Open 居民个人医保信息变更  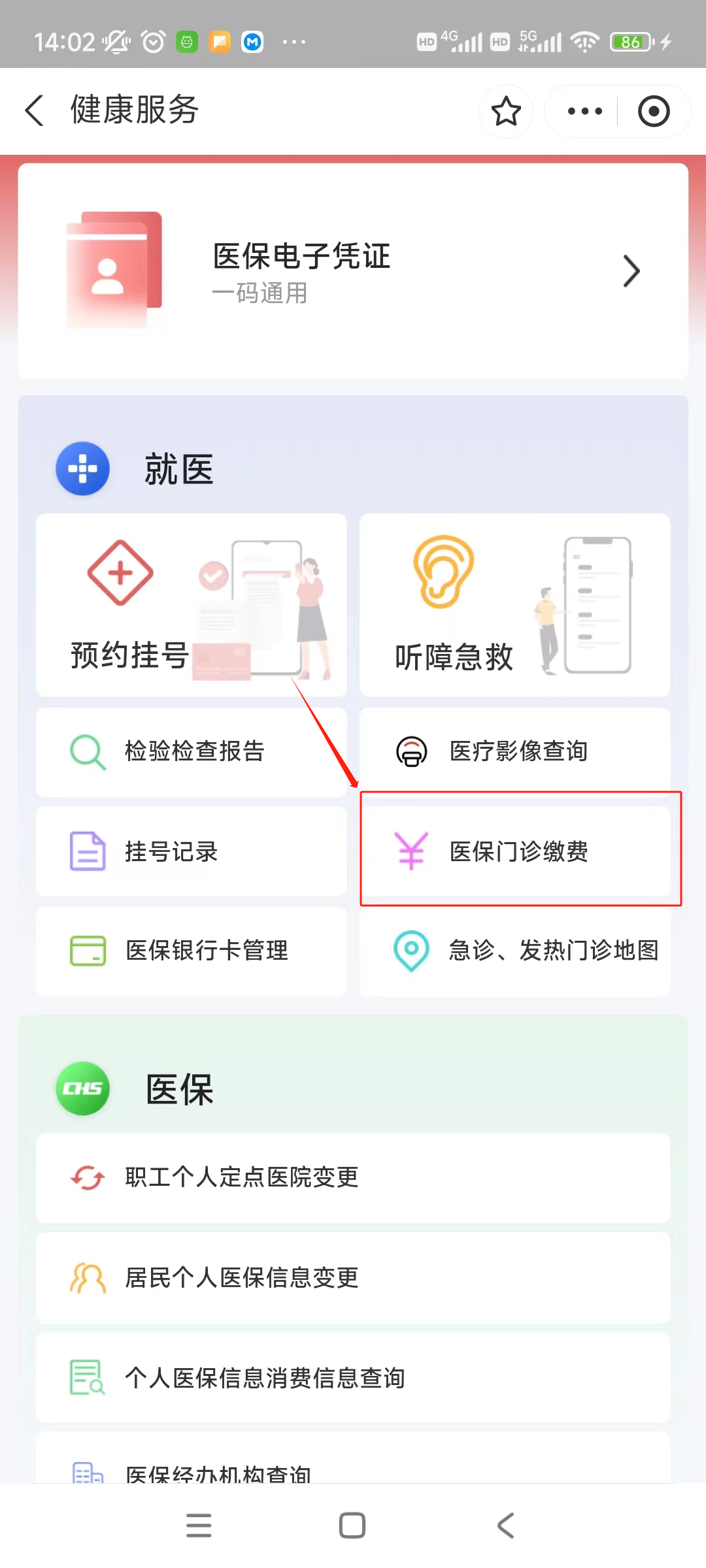pyautogui.click(x=353, y=1278)
